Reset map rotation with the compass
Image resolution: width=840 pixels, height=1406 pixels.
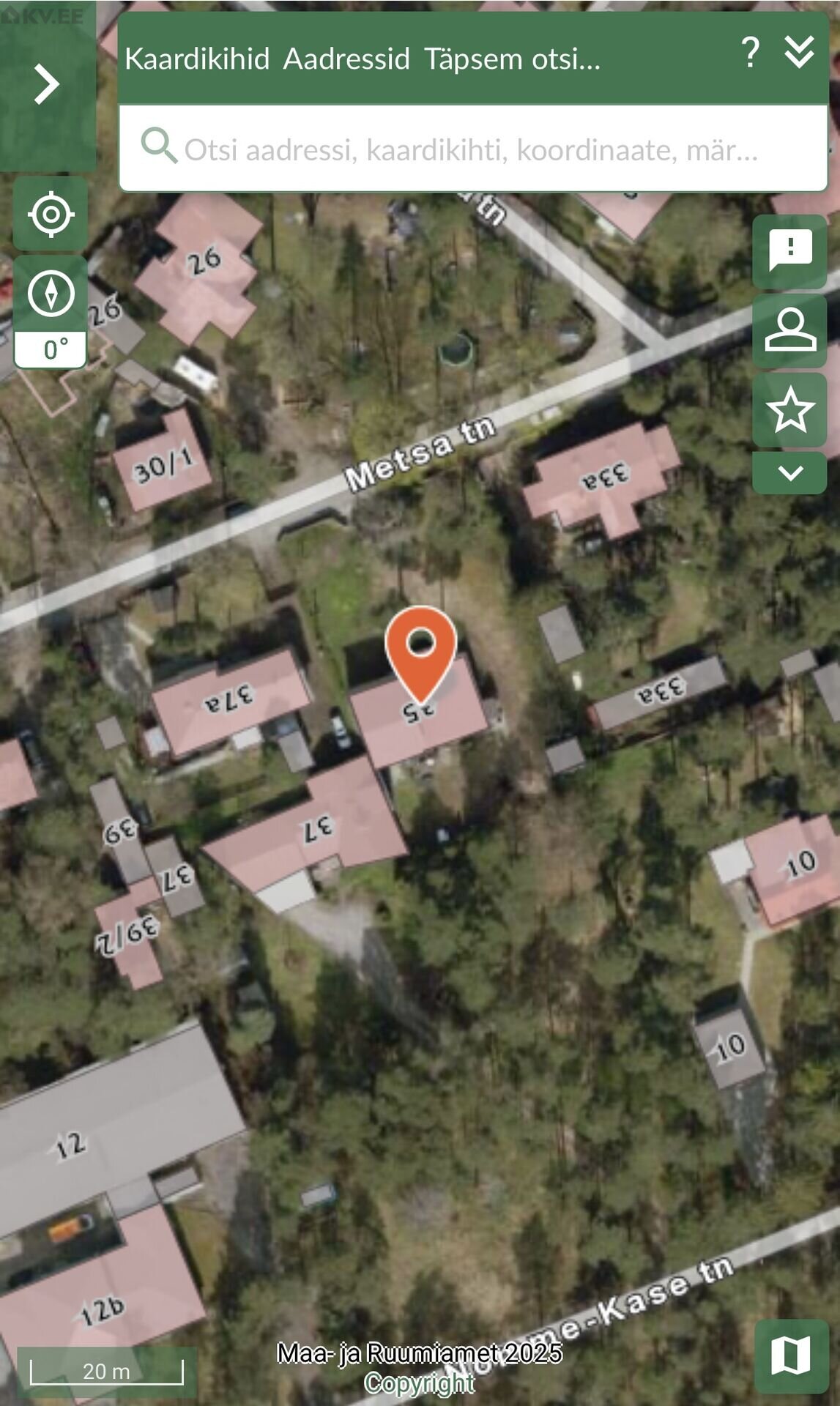[x=51, y=294]
